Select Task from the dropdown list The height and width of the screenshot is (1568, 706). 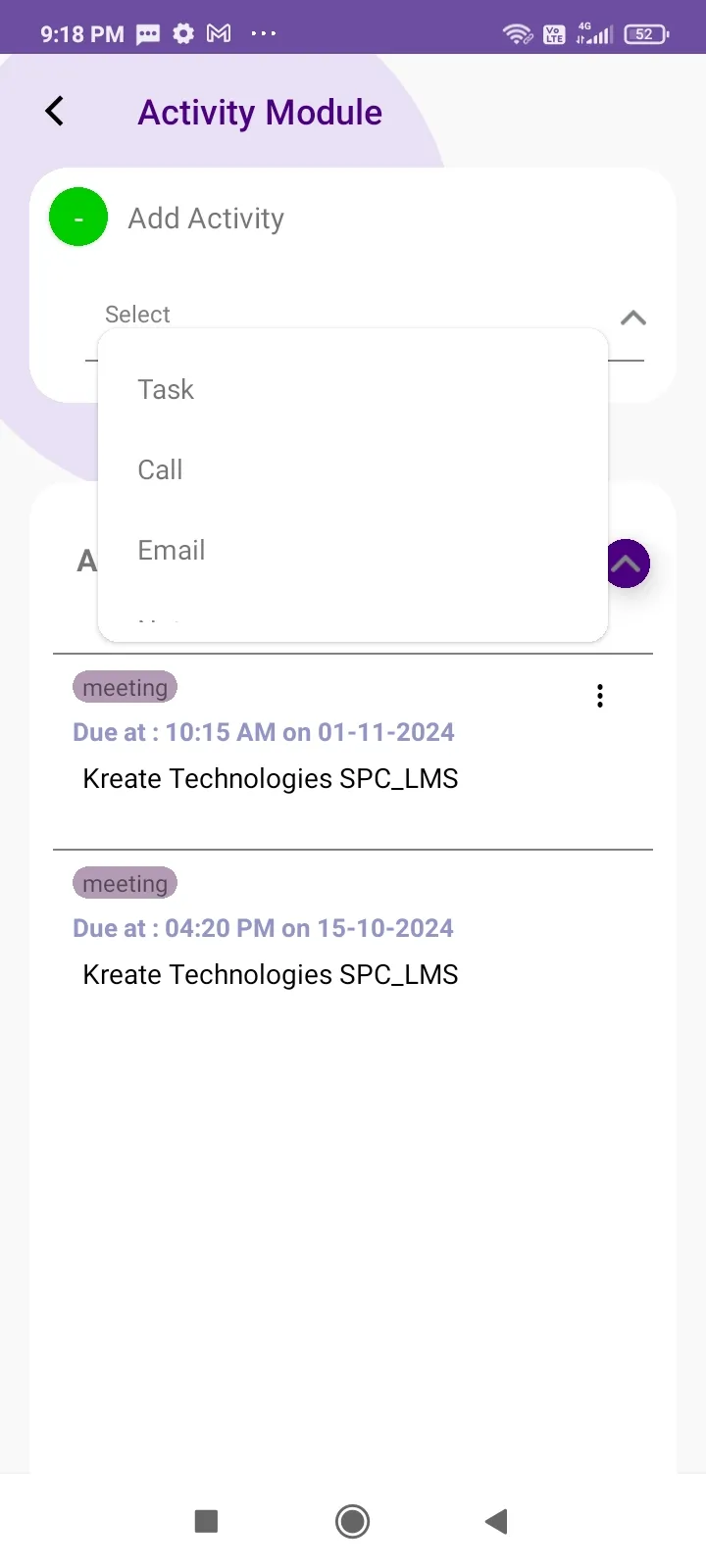pyautogui.click(x=166, y=389)
